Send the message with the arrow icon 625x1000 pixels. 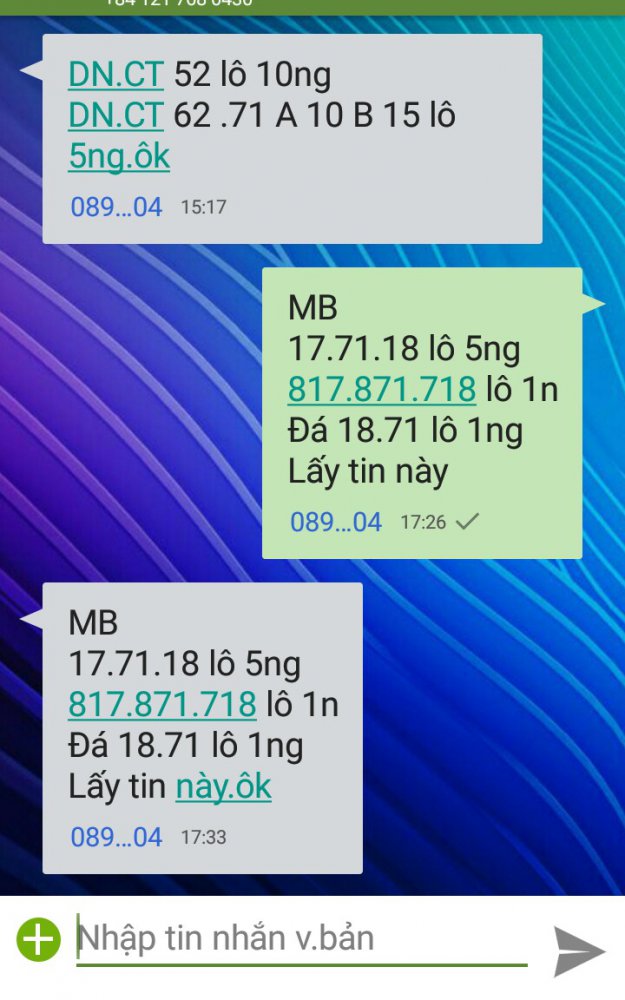click(580, 951)
